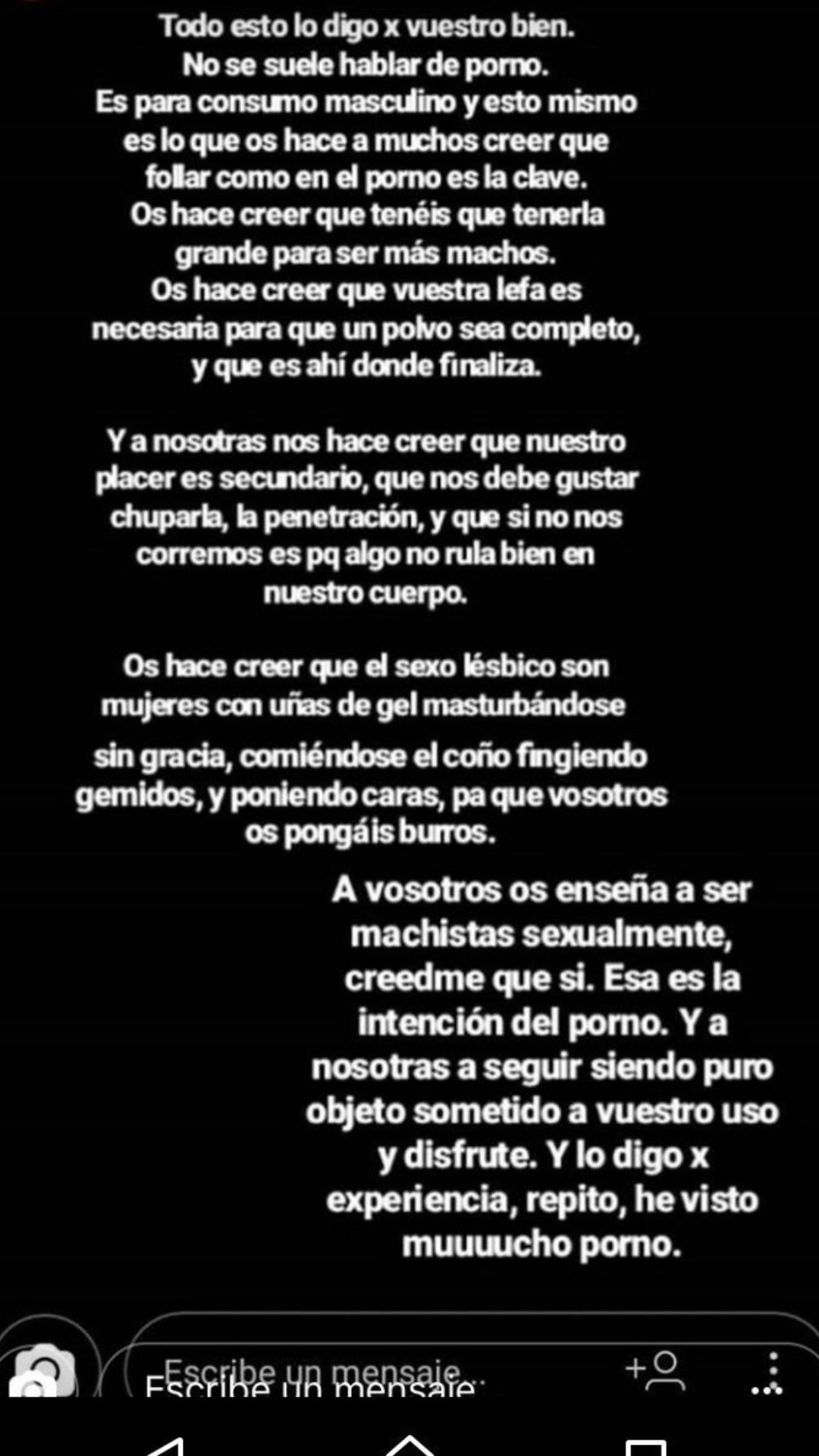The height and width of the screenshot is (1456, 819).
Task: Open the camera icon beside the message field
Action: (x=44, y=1371)
